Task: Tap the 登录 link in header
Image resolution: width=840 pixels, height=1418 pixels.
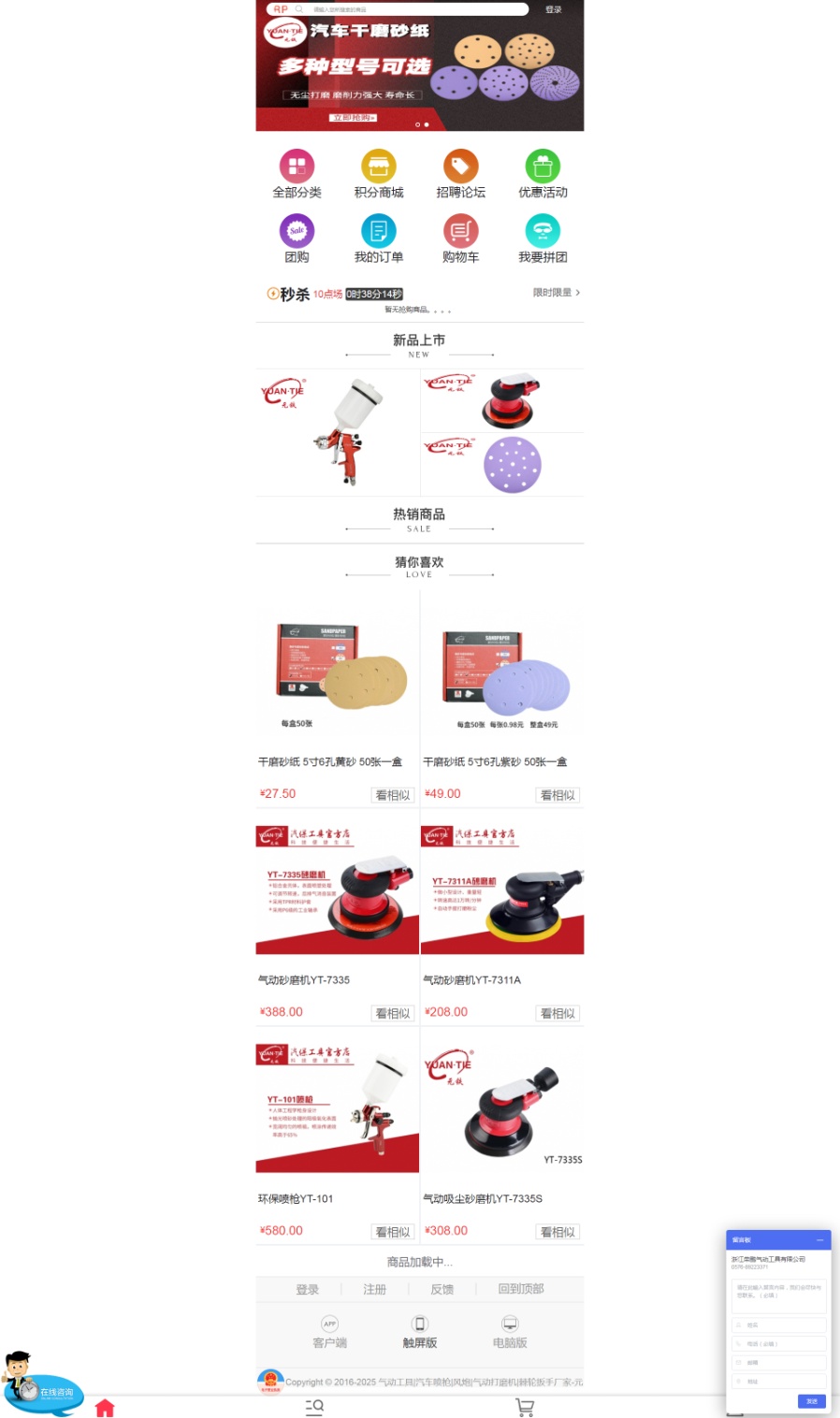Action: coord(554,9)
